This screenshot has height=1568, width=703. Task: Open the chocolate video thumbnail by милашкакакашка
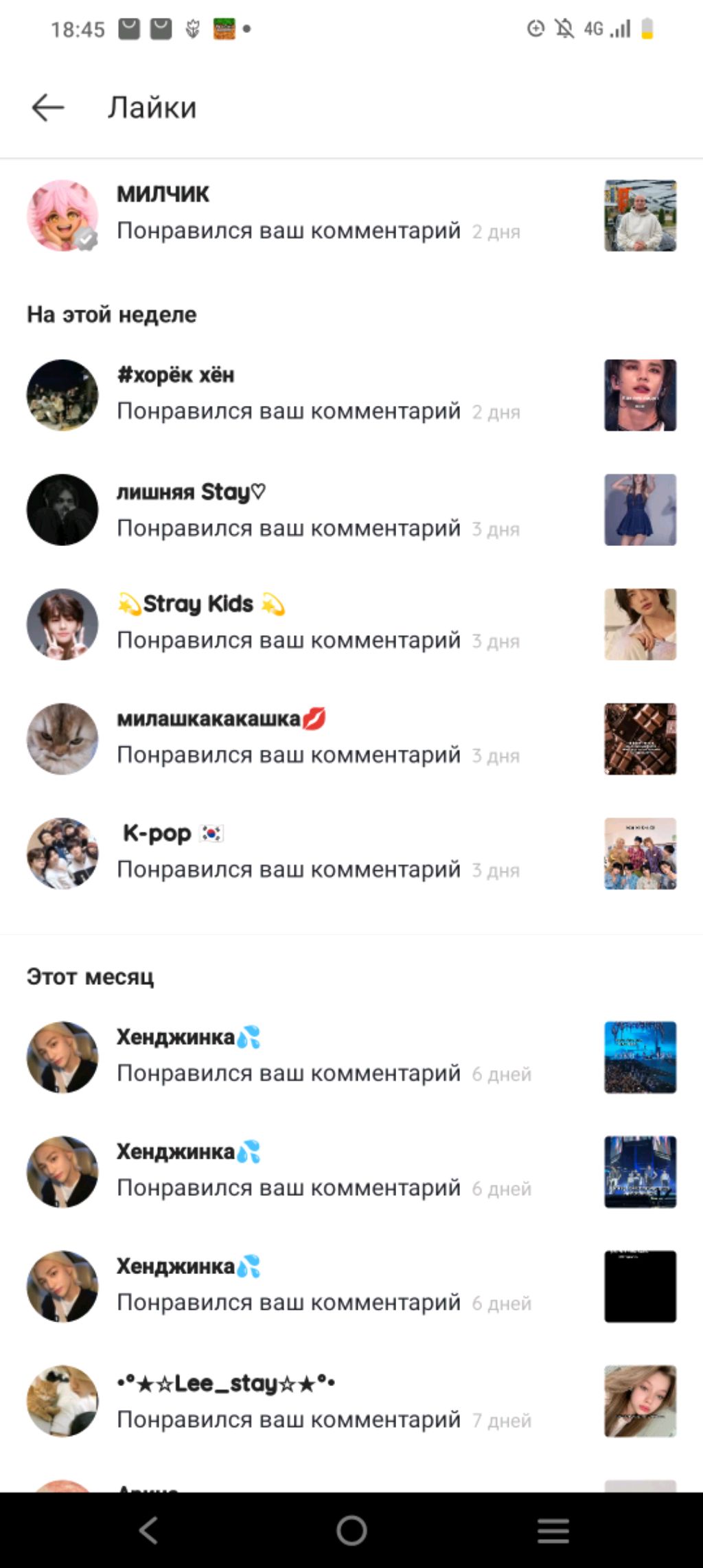point(640,739)
